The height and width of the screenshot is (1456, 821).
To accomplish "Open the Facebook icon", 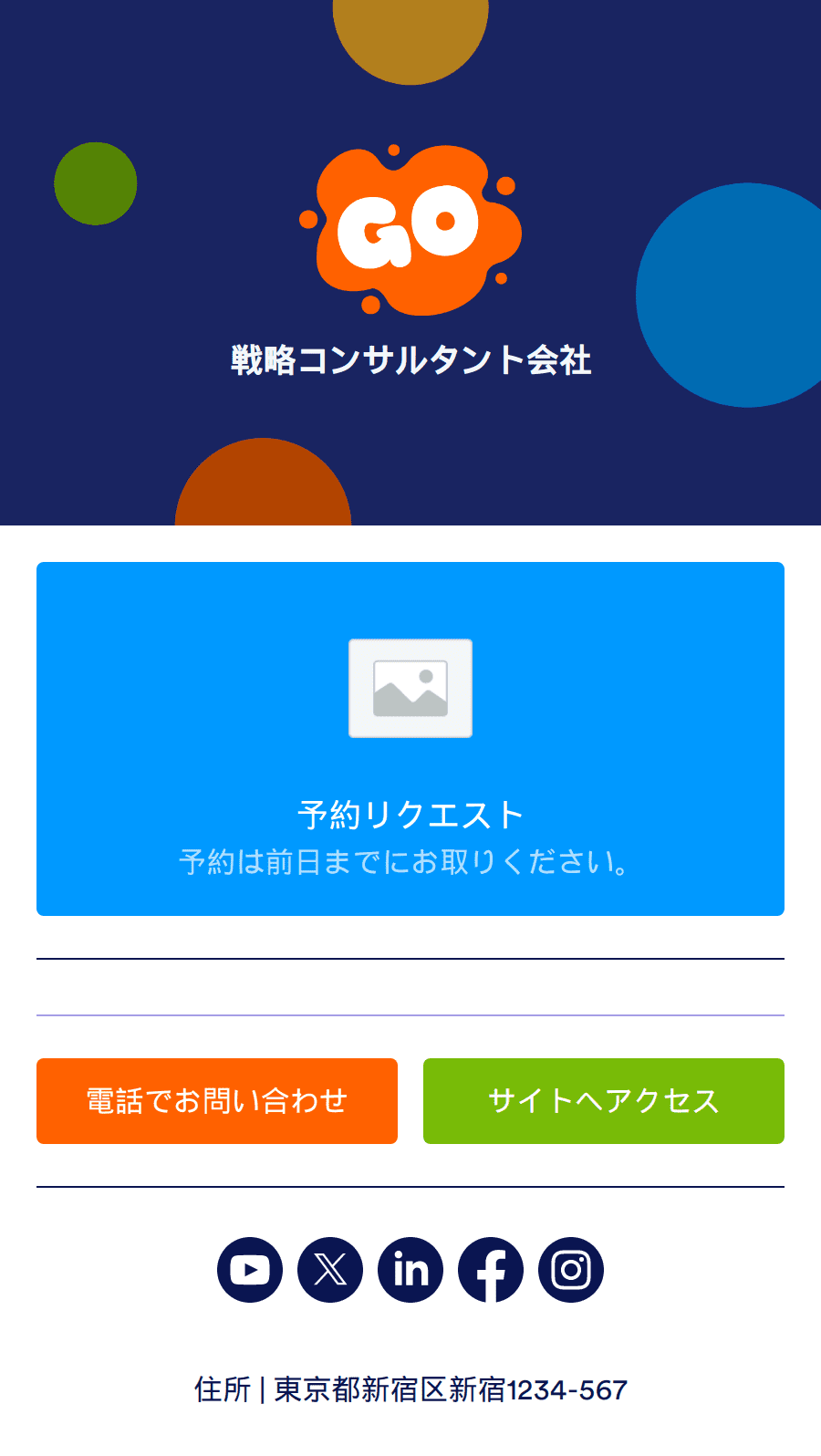I will click(491, 1270).
